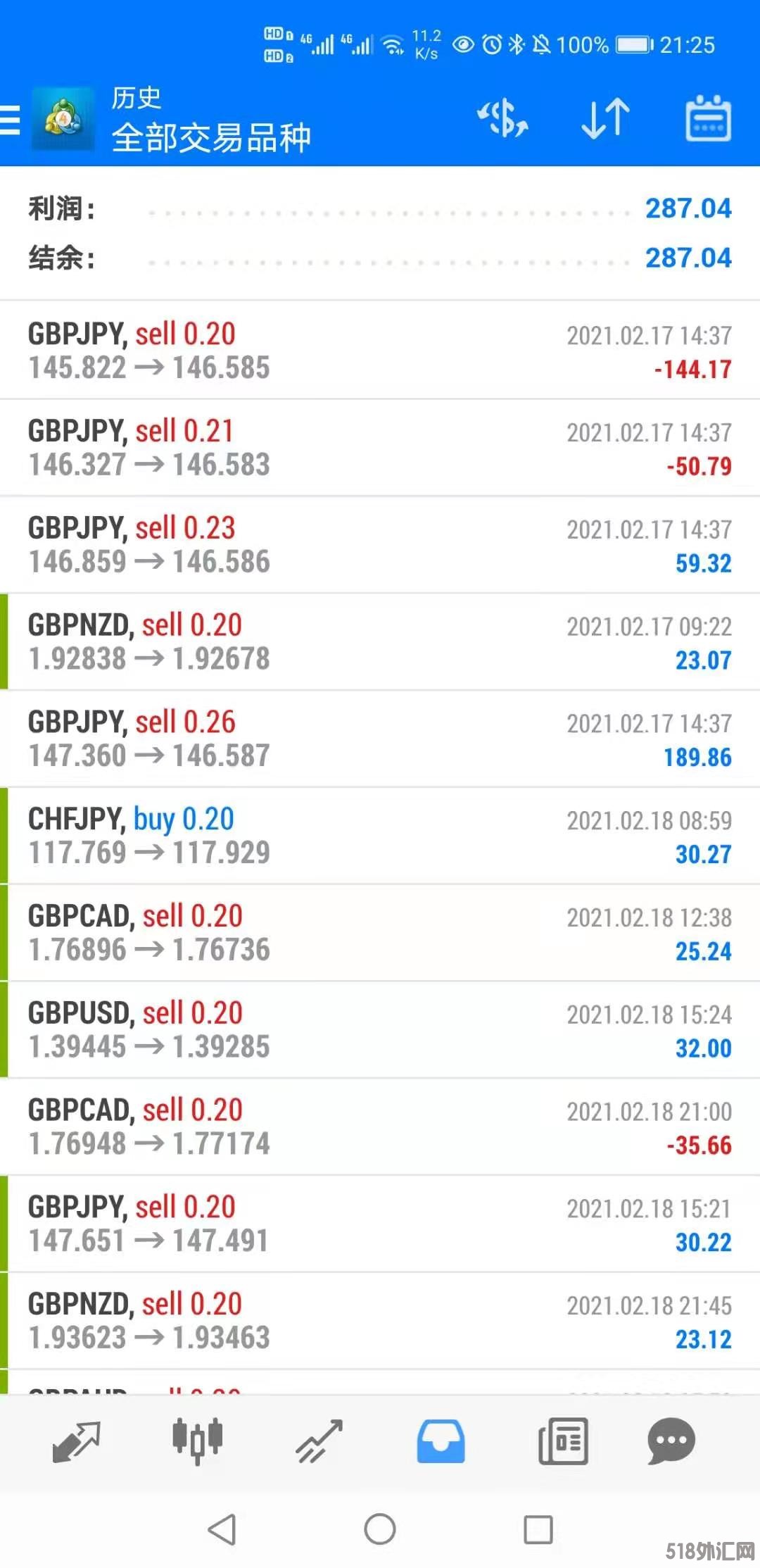The height and width of the screenshot is (1568, 760).
Task: Open the side drawer menu
Action: pyautogui.click(x=11, y=120)
